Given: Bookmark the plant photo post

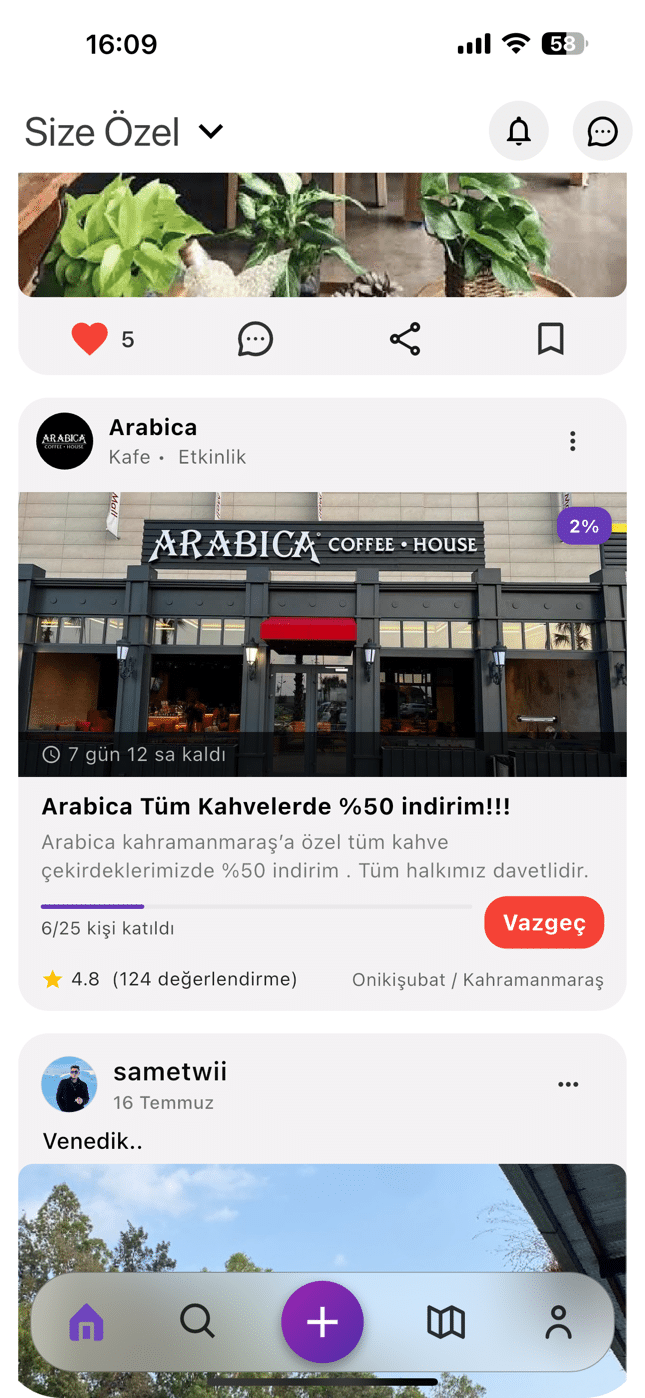Looking at the screenshot, I should pos(550,339).
